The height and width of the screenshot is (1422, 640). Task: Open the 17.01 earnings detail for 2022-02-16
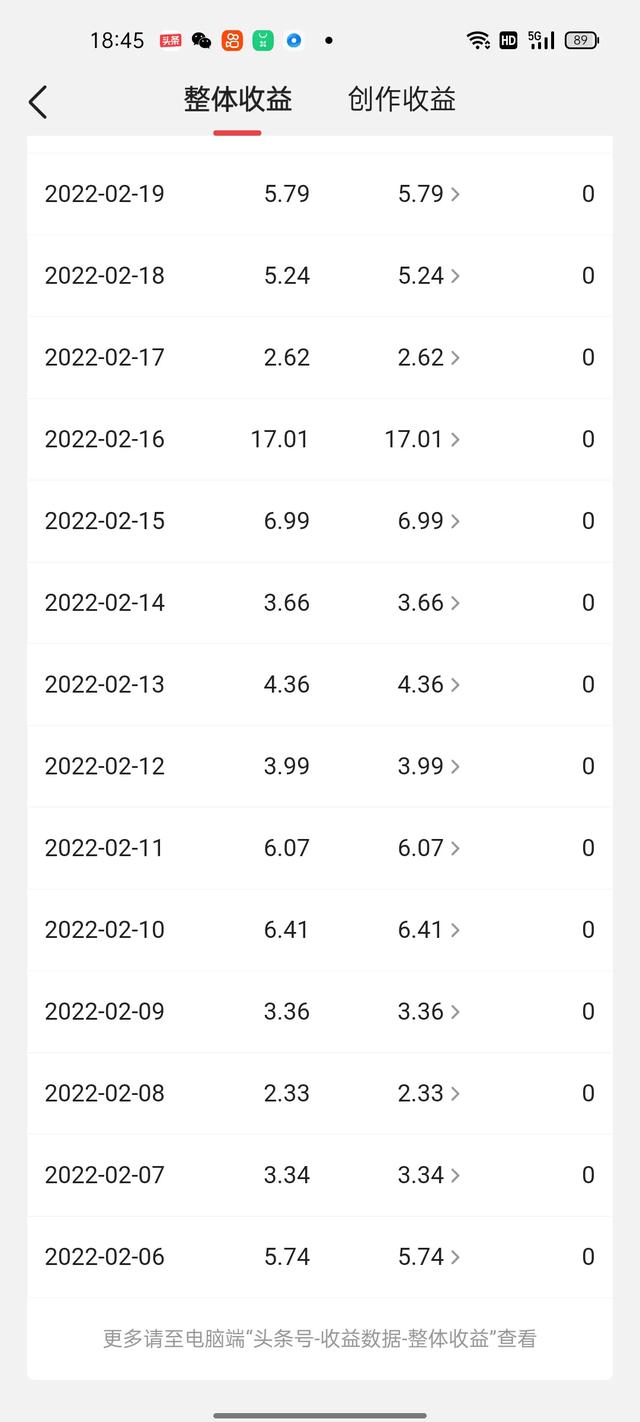point(423,439)
